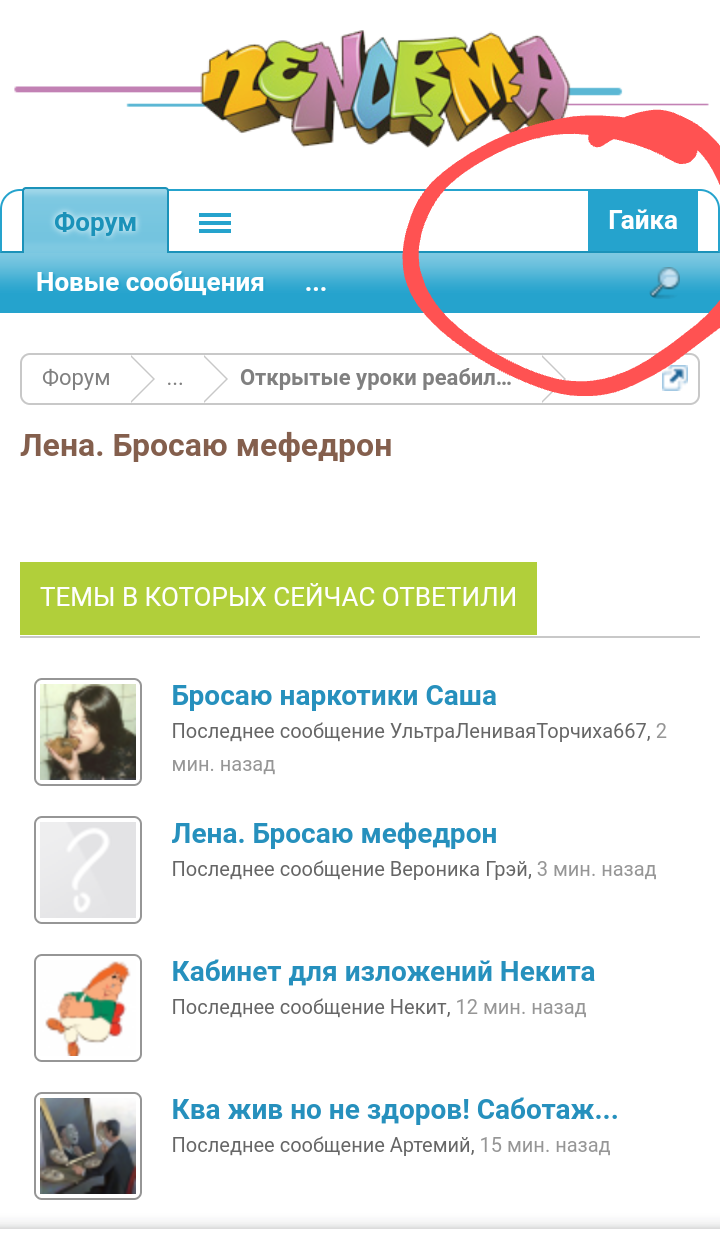This screenshot has height=1233, width=720.
Task: Expand the collapsed breadcrumb ellipsis
Action: [x=175, y=379]
